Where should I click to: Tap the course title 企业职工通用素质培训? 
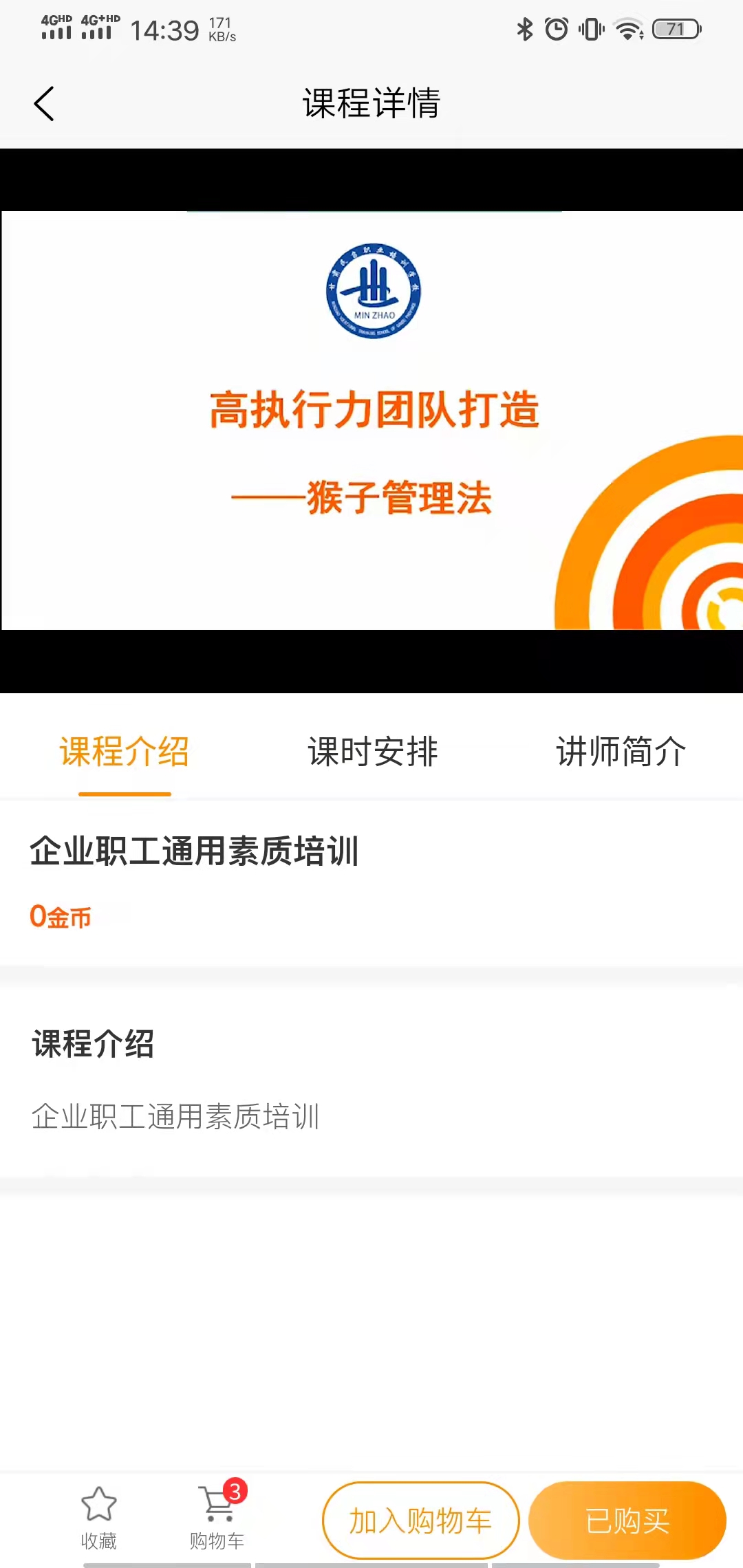[x=194, y=851]
